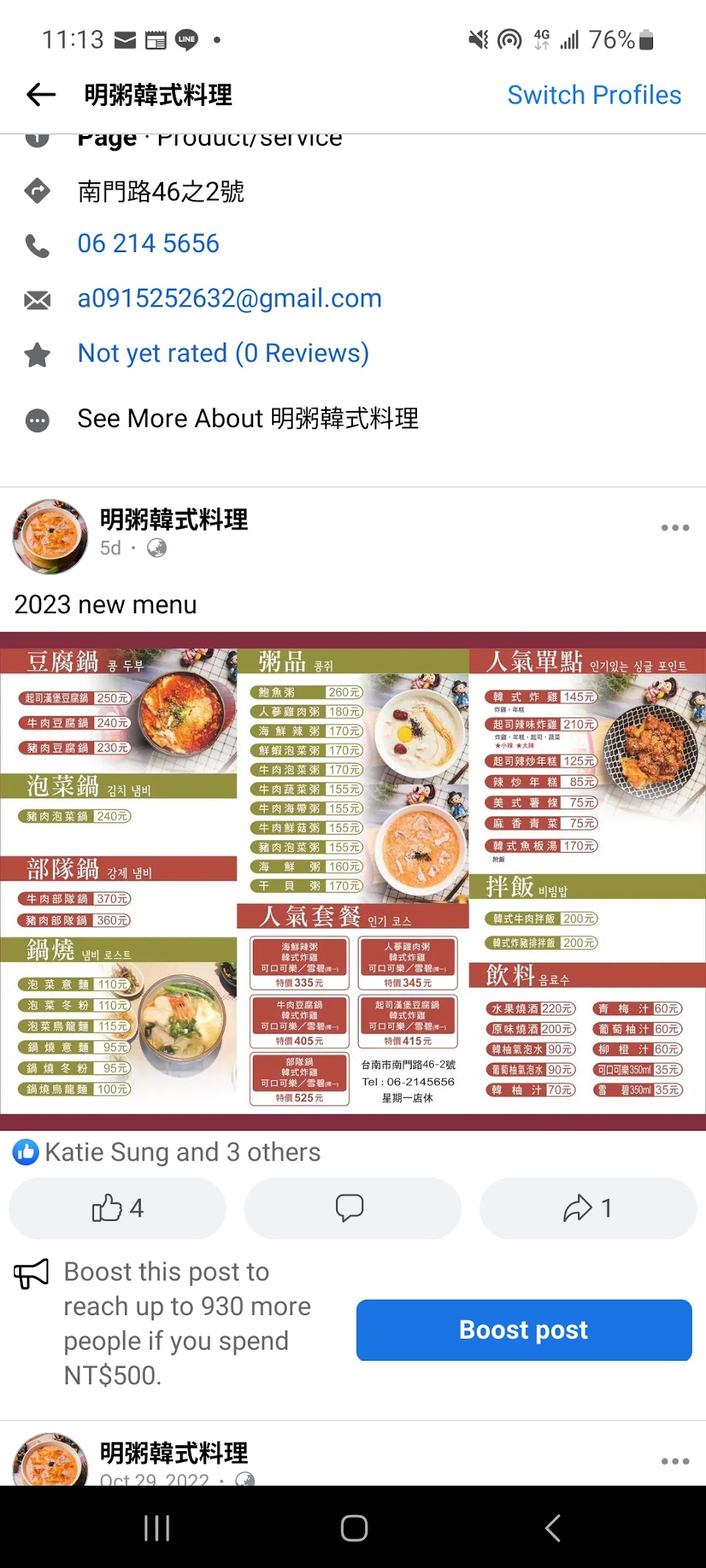The height and width of the screenshot is (1568, 706).
Task: Go to the system home screen
Action: pyautogui.click(x=354, y=1528)
